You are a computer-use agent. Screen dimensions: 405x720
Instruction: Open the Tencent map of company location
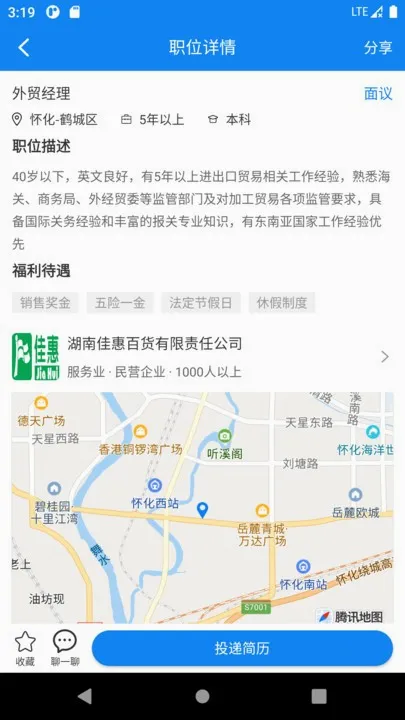pyautogui.click(x=202, y=508)
